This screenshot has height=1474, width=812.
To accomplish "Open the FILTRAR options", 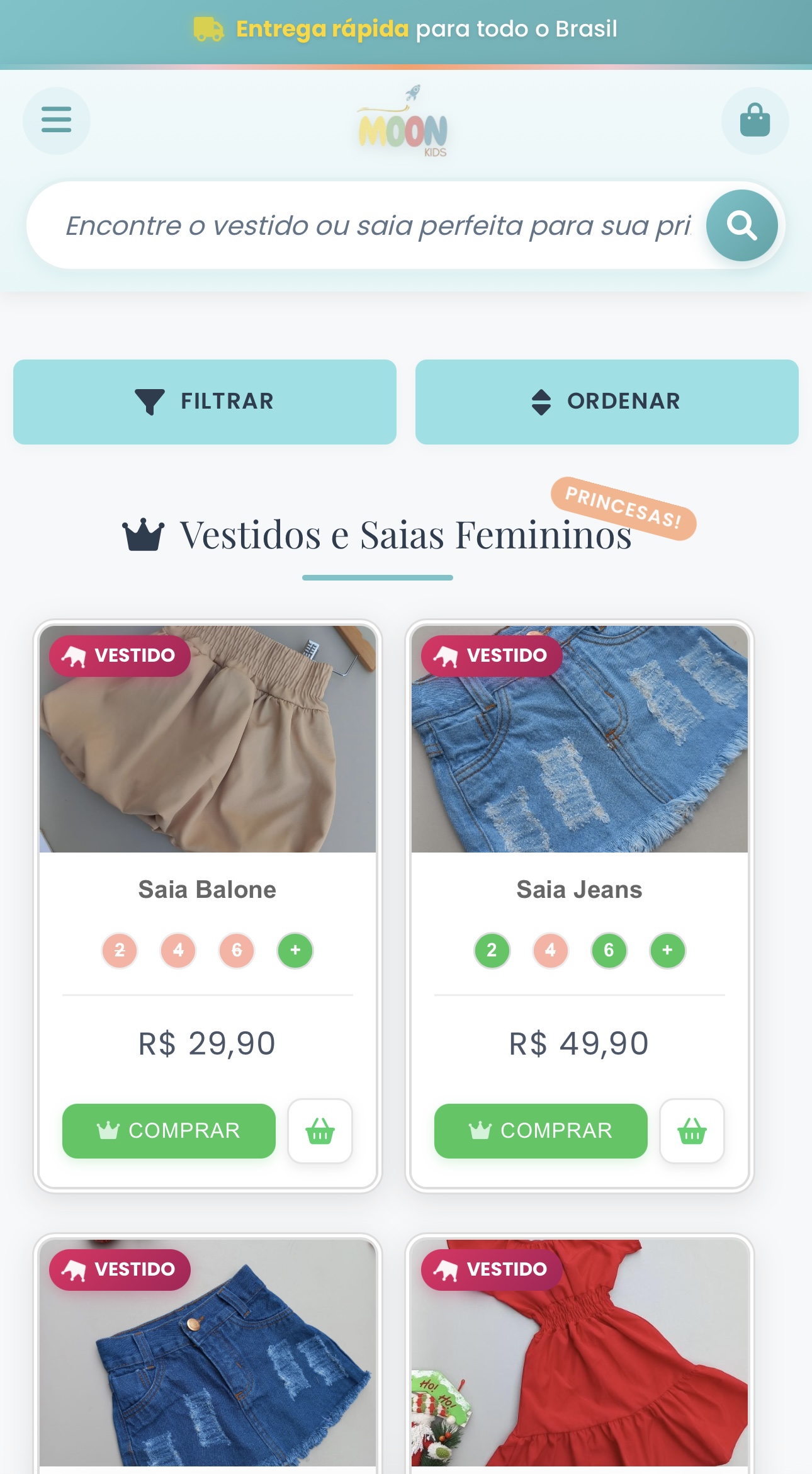I will 206,401.
